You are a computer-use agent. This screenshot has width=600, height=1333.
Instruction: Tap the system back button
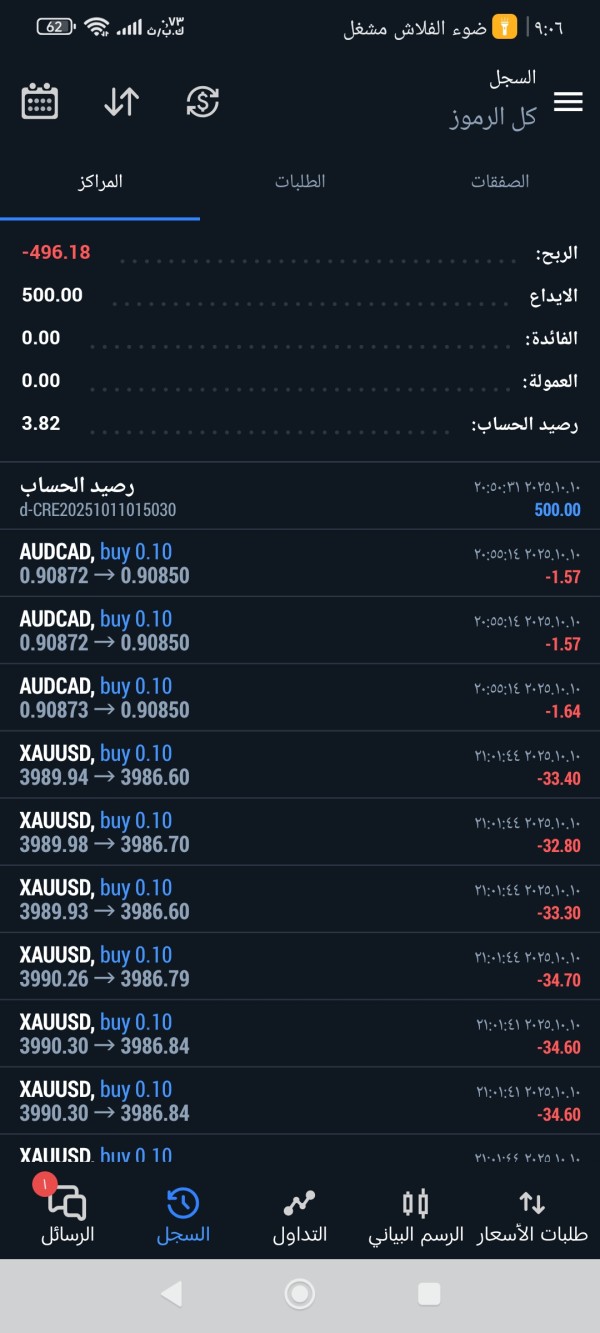coord(171,1294)
